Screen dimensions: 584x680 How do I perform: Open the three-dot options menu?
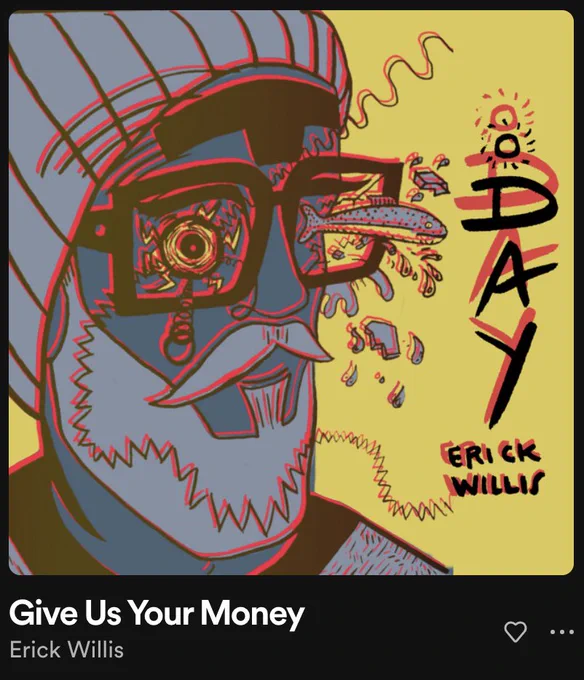pos(562,632)
